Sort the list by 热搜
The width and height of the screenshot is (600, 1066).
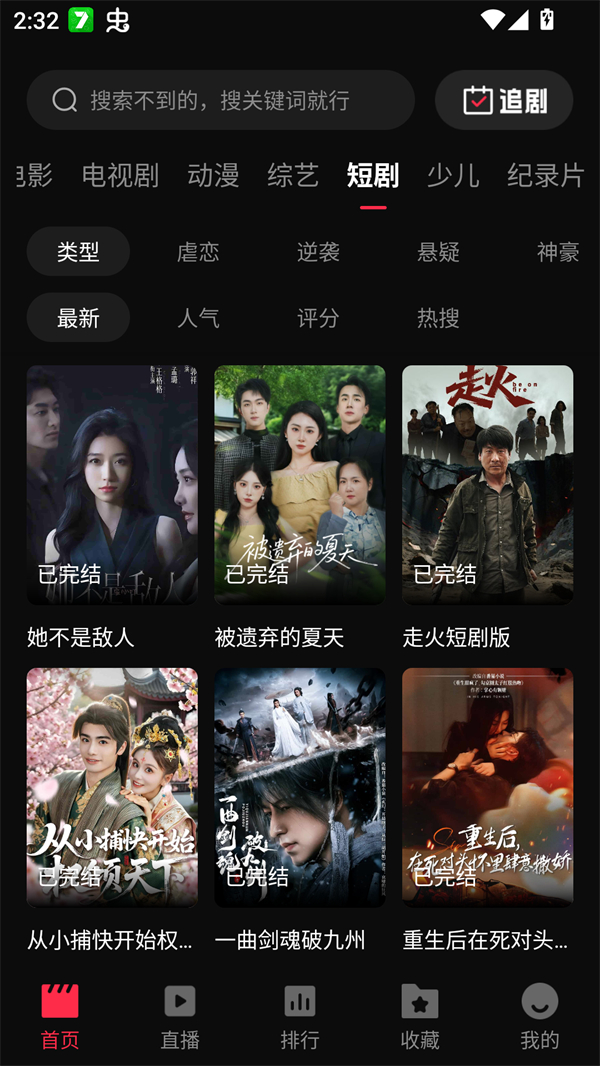[x=438, y=318]
